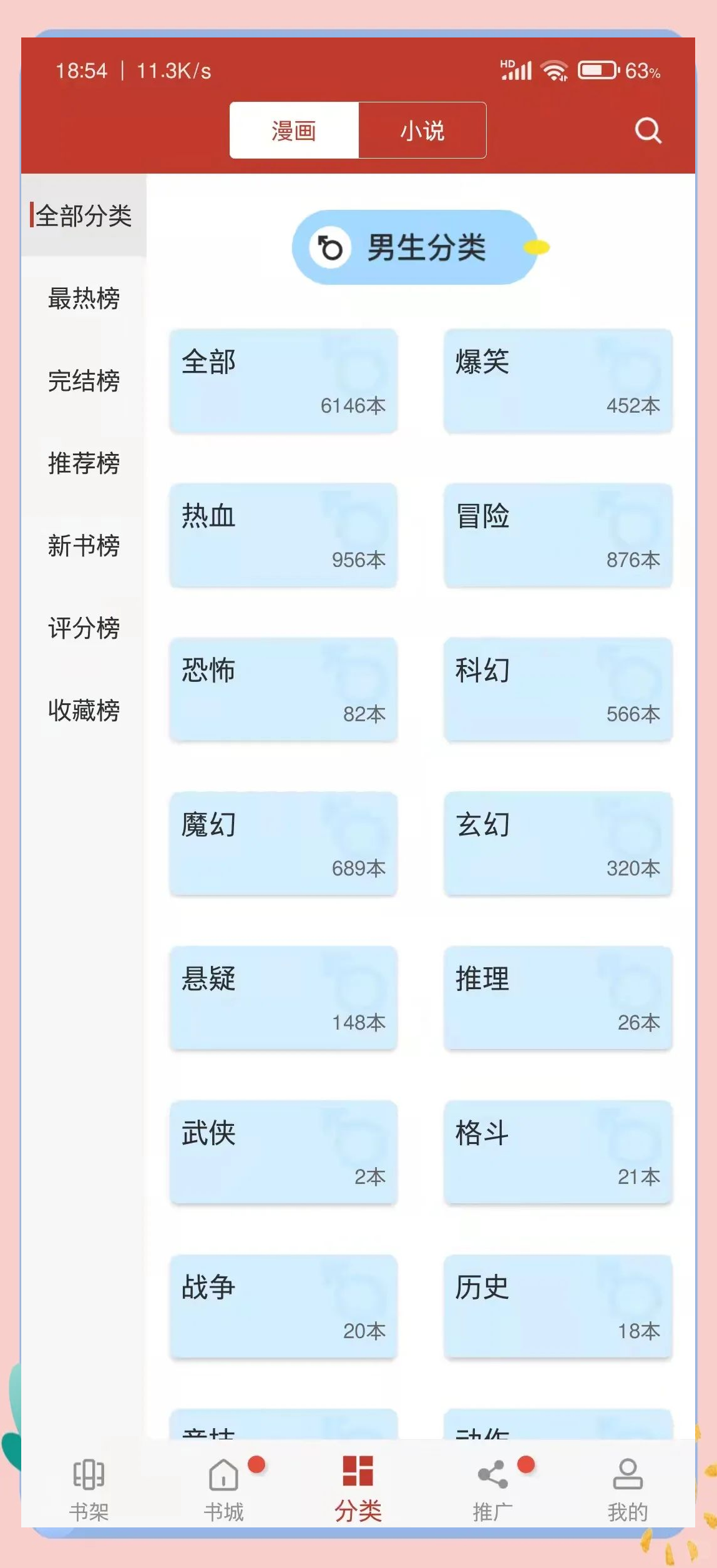Open the 全部 category with 6146 books

click(283, 380)
